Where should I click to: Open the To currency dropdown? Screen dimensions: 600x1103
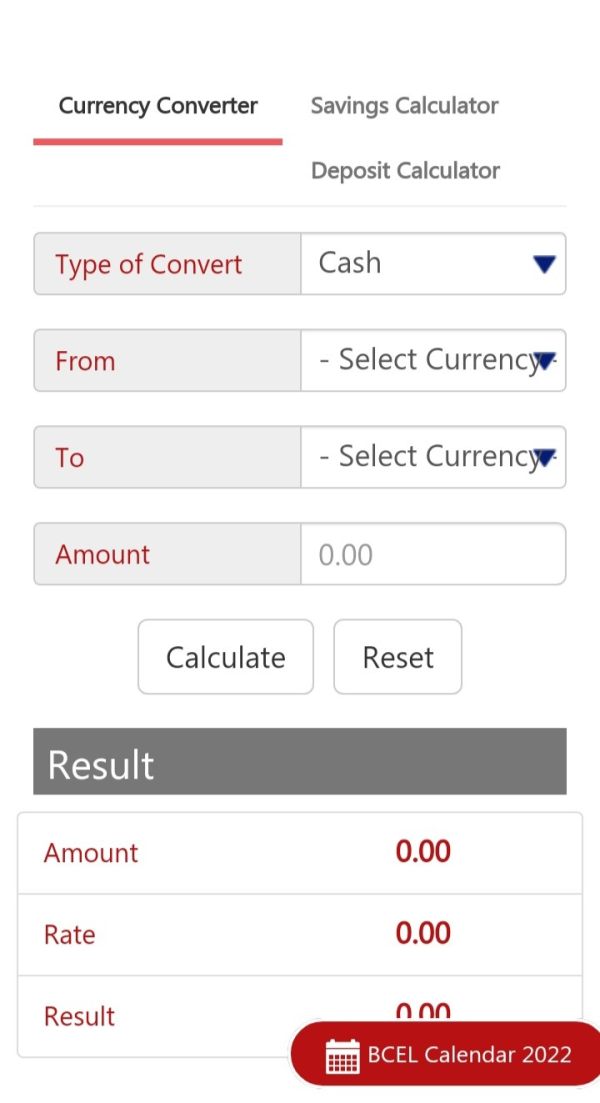click(433, 457)
